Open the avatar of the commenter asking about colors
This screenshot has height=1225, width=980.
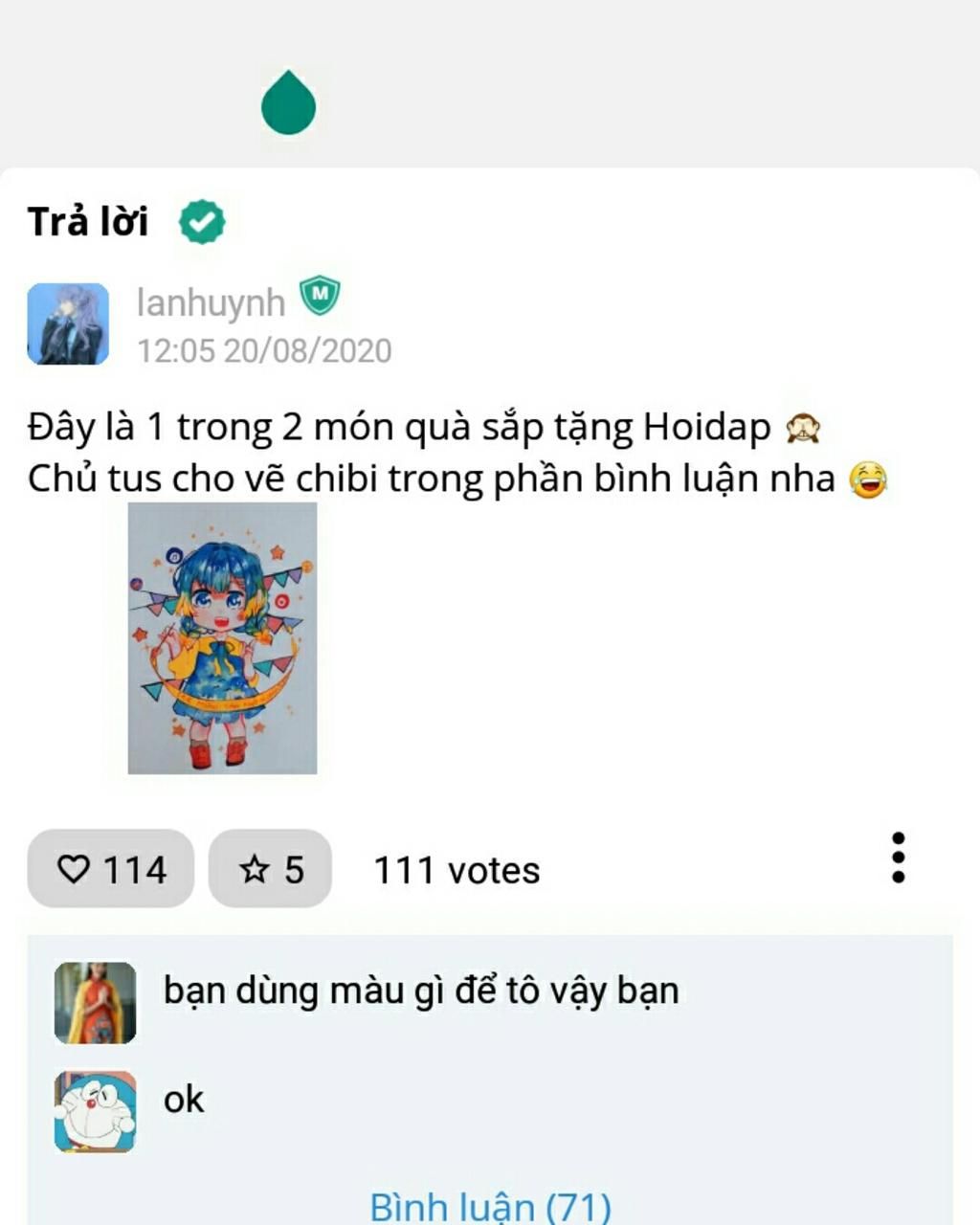pyautogui.click(x=95, y=1002)
